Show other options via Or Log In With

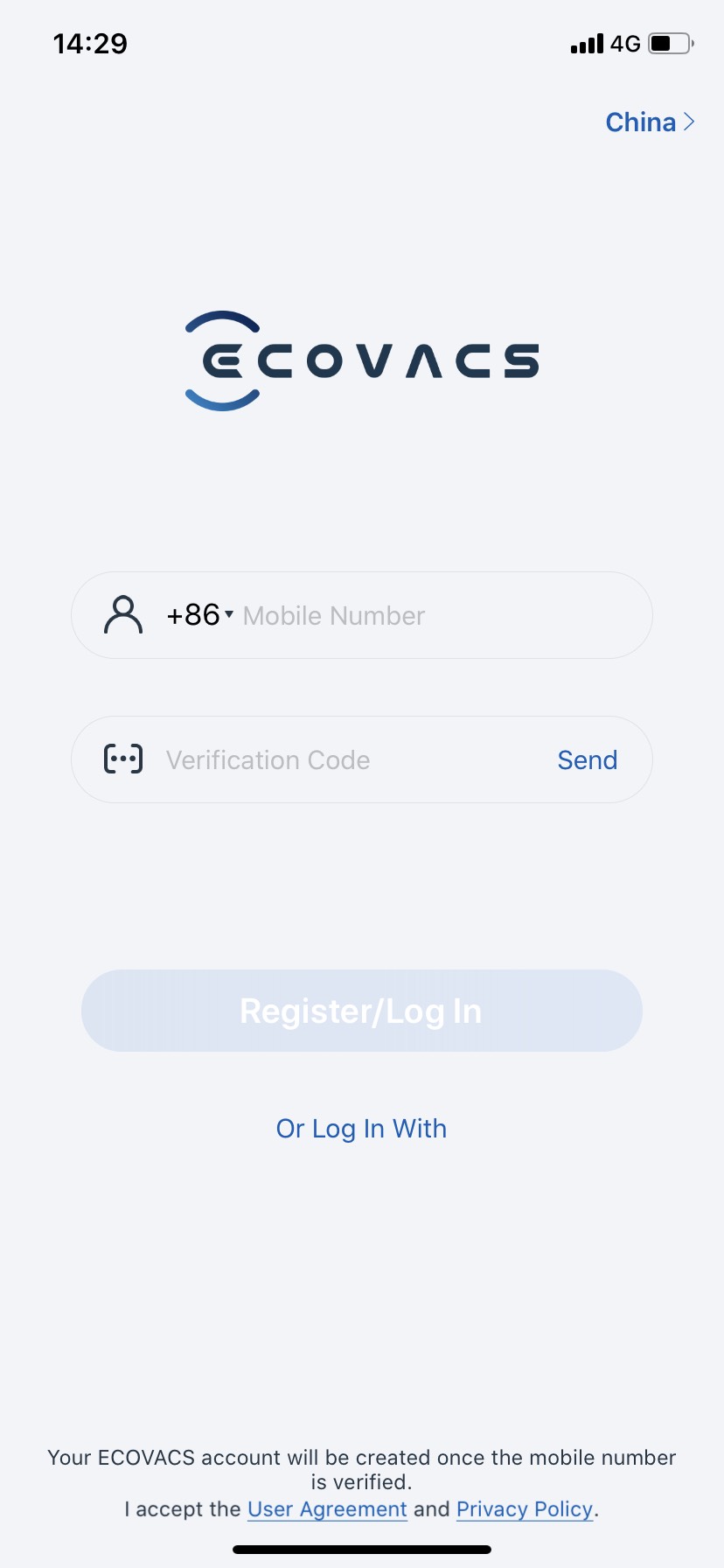[x=361, y=1129]
